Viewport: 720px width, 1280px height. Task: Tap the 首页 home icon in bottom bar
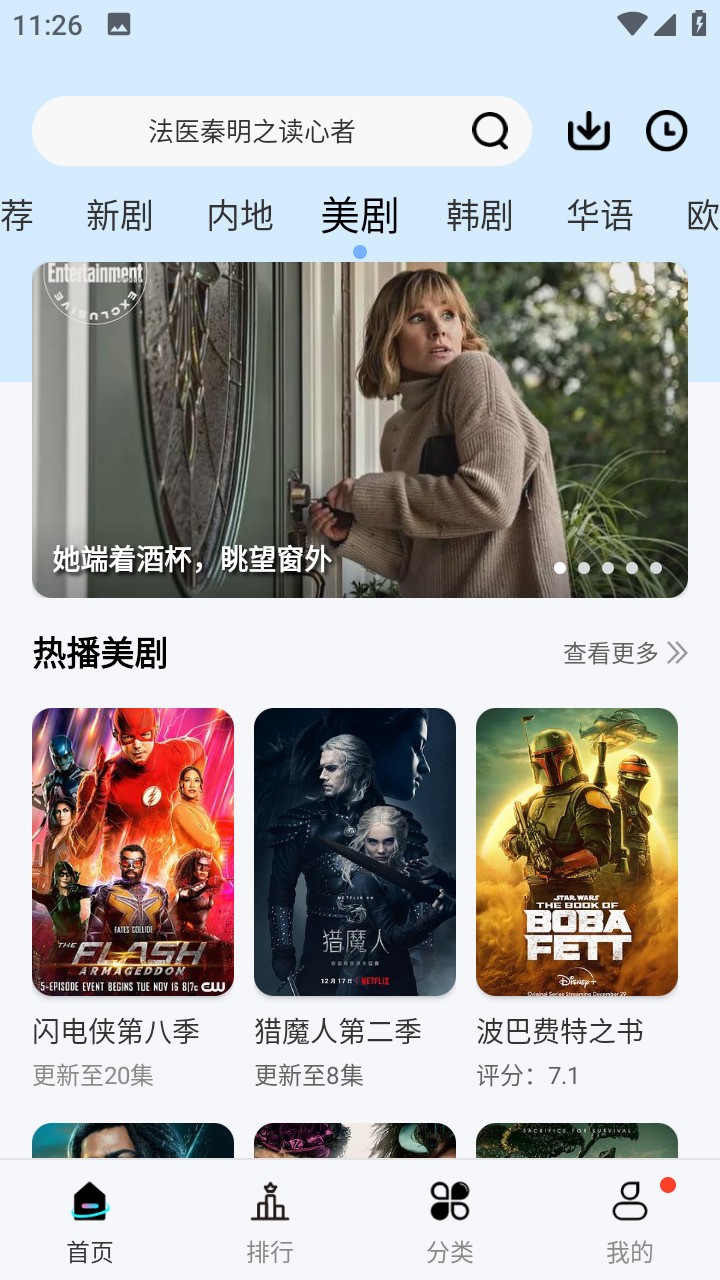(90, 1202)
